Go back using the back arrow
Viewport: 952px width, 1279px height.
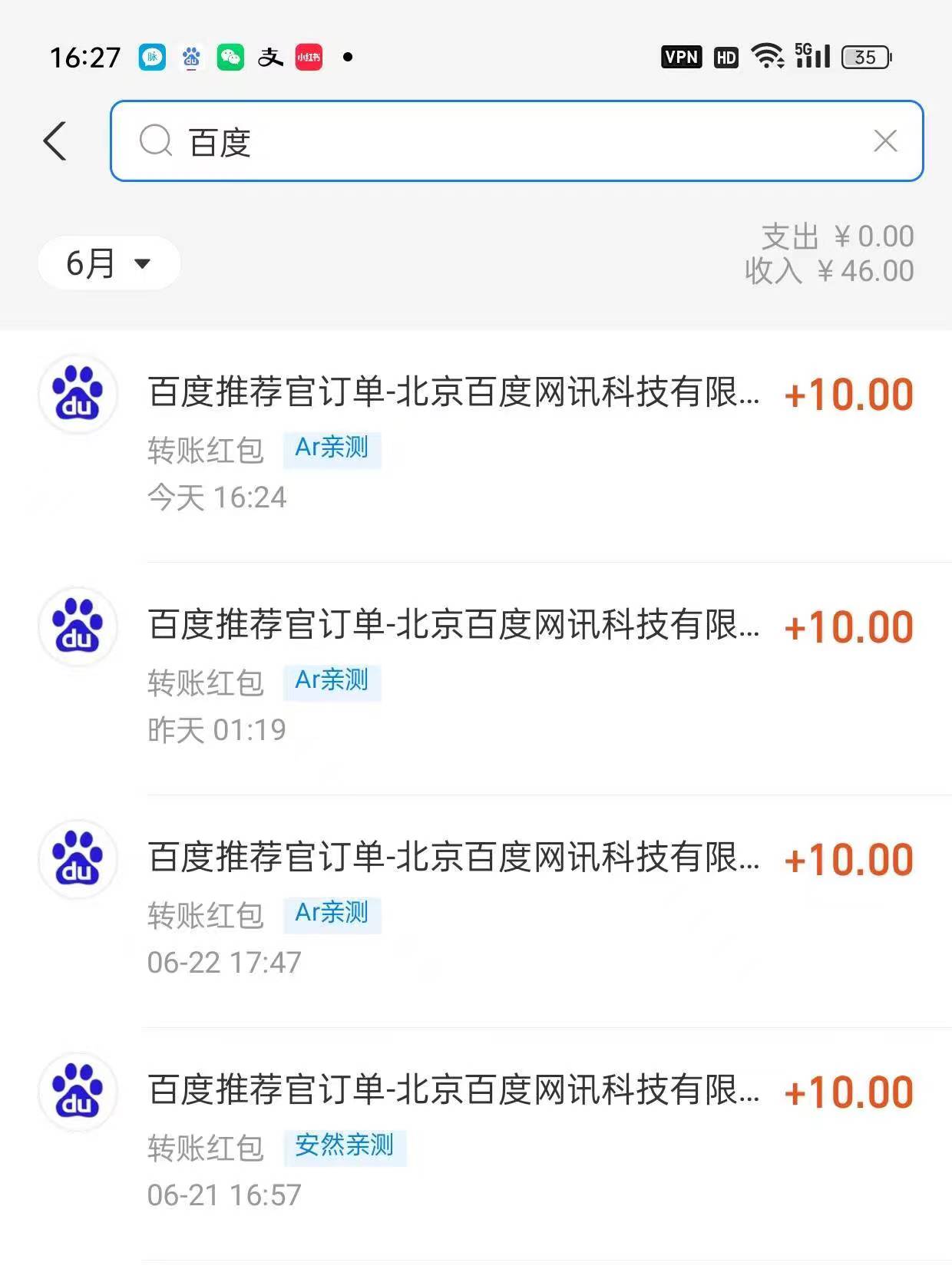55,141
